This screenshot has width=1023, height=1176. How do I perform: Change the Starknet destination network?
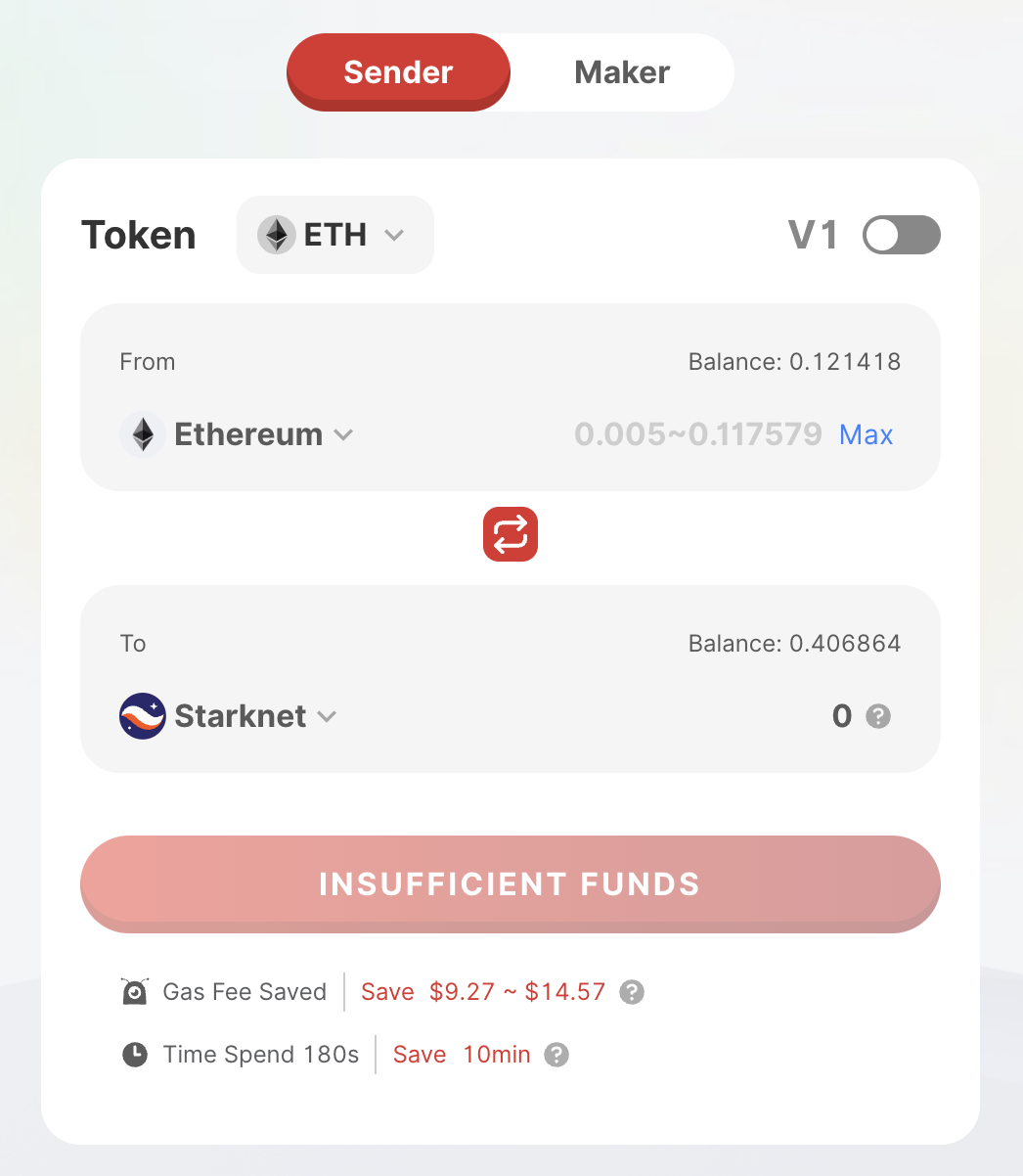pyautogui.click(x=228, y=716)
